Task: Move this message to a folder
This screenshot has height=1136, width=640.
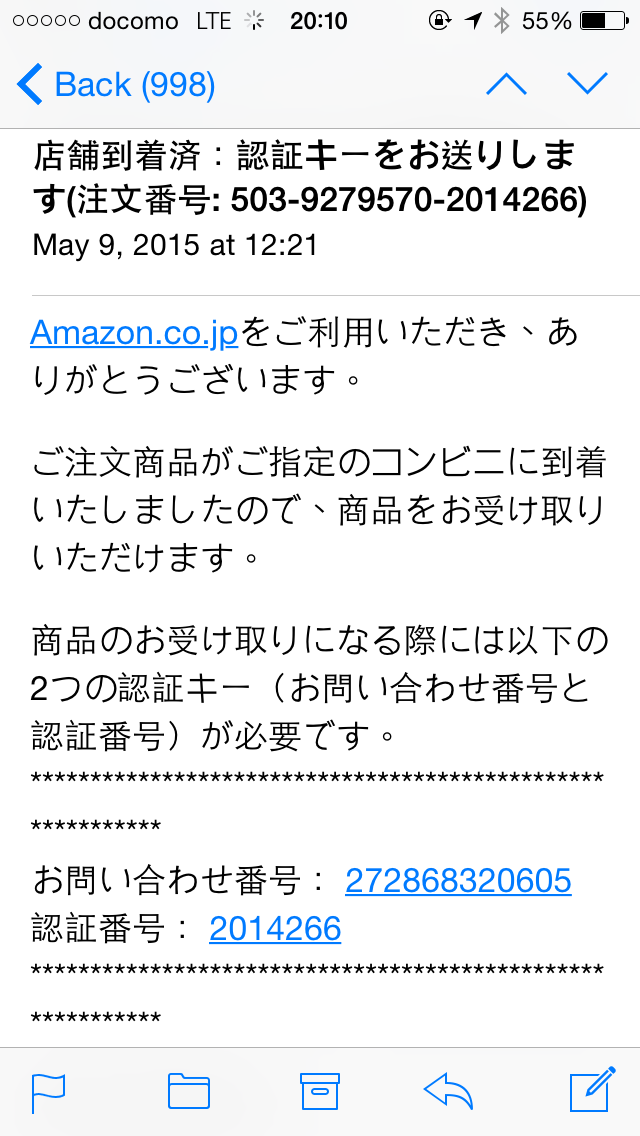Action: pyautogui.click(x=188, y=1091)
